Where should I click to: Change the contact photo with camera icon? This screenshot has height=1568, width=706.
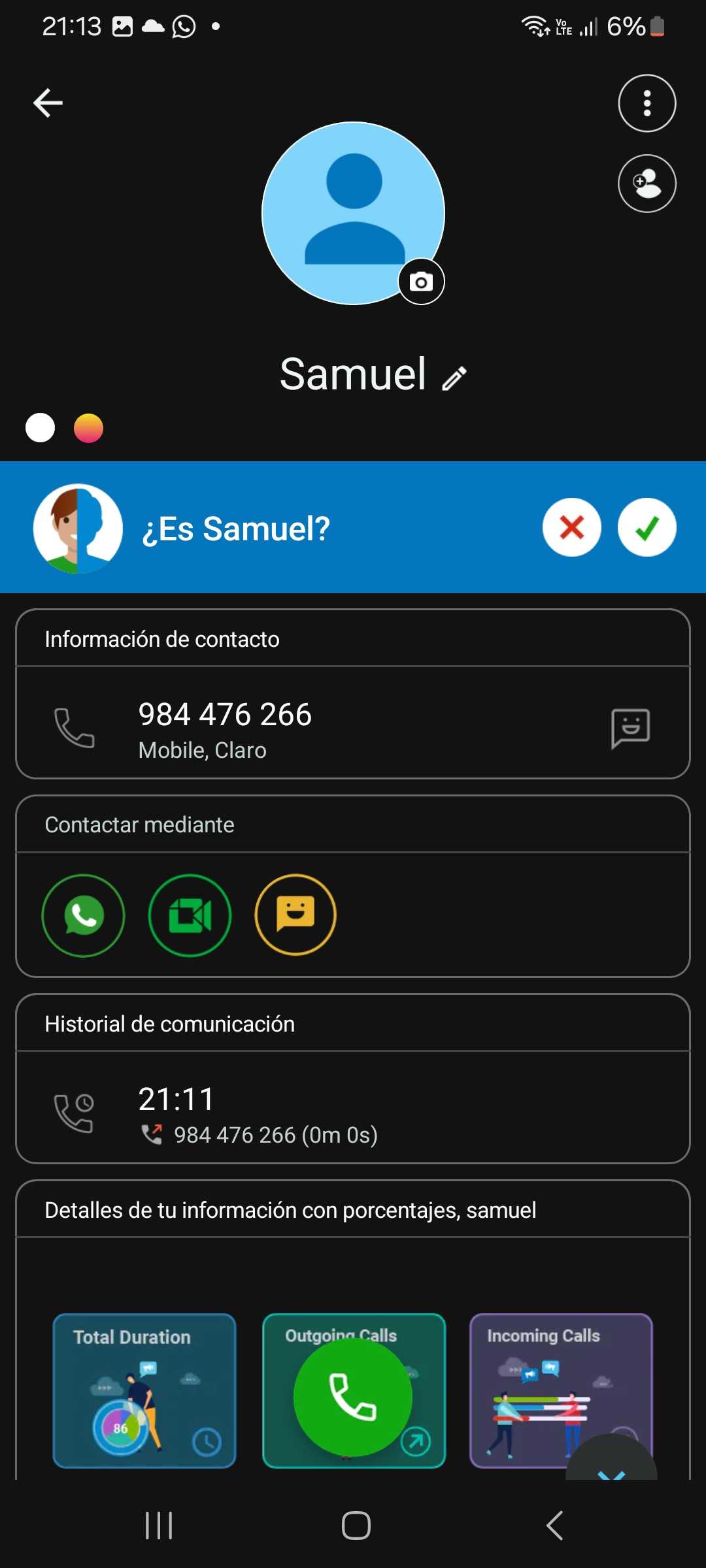(421, 282)
